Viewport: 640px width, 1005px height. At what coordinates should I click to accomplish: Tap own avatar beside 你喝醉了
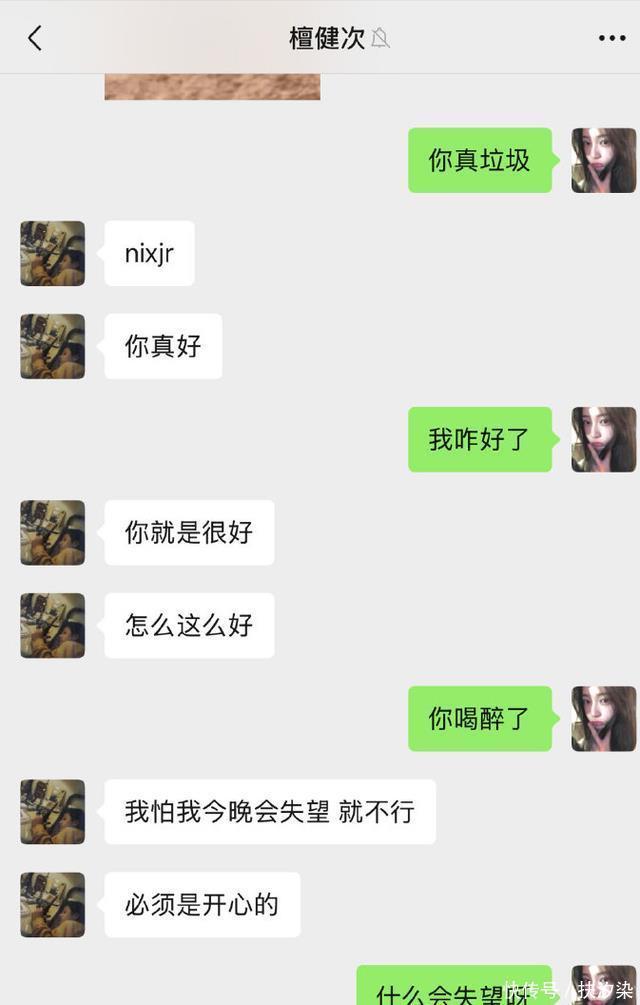[x=603, y=718]
